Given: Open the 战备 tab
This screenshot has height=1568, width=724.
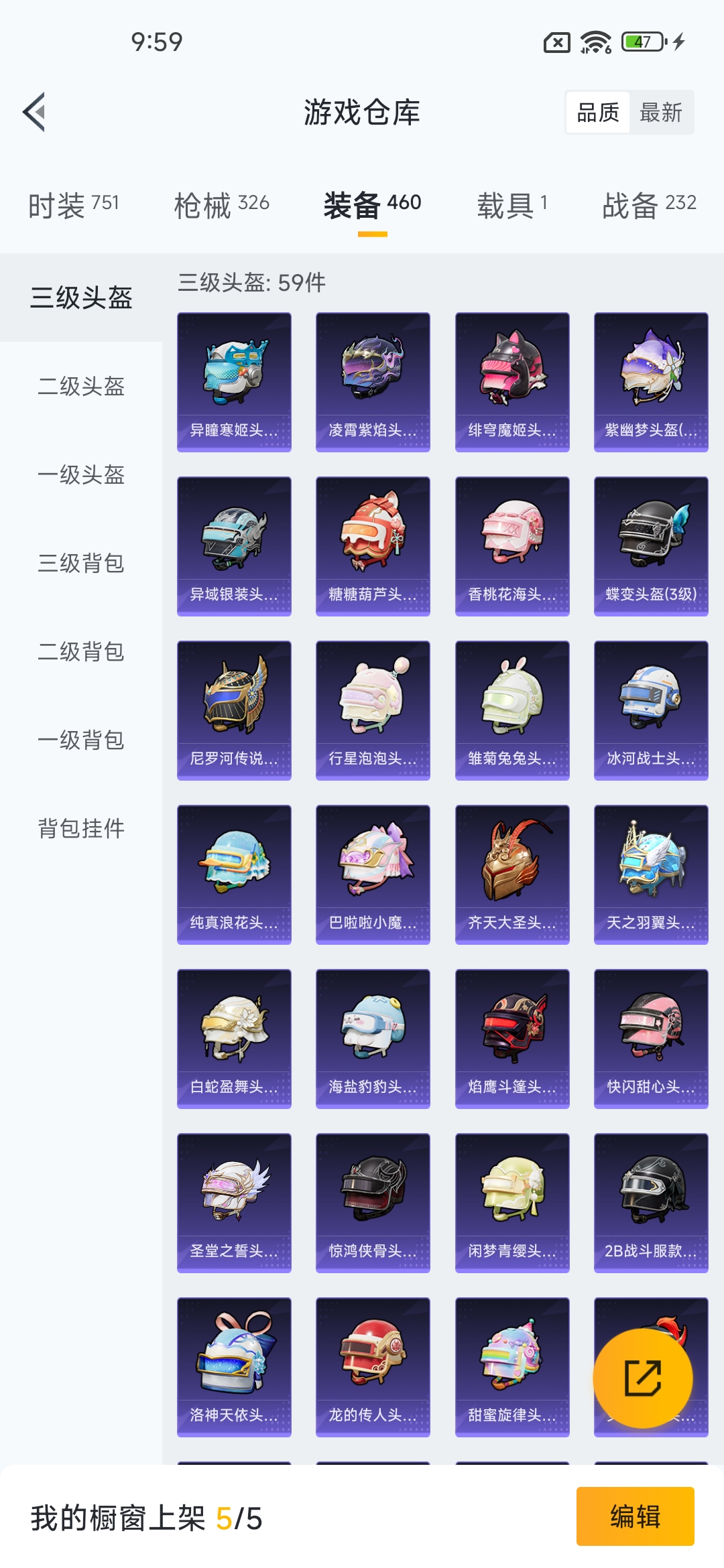Looking at the screenshot, I should [x=648, y=204].
